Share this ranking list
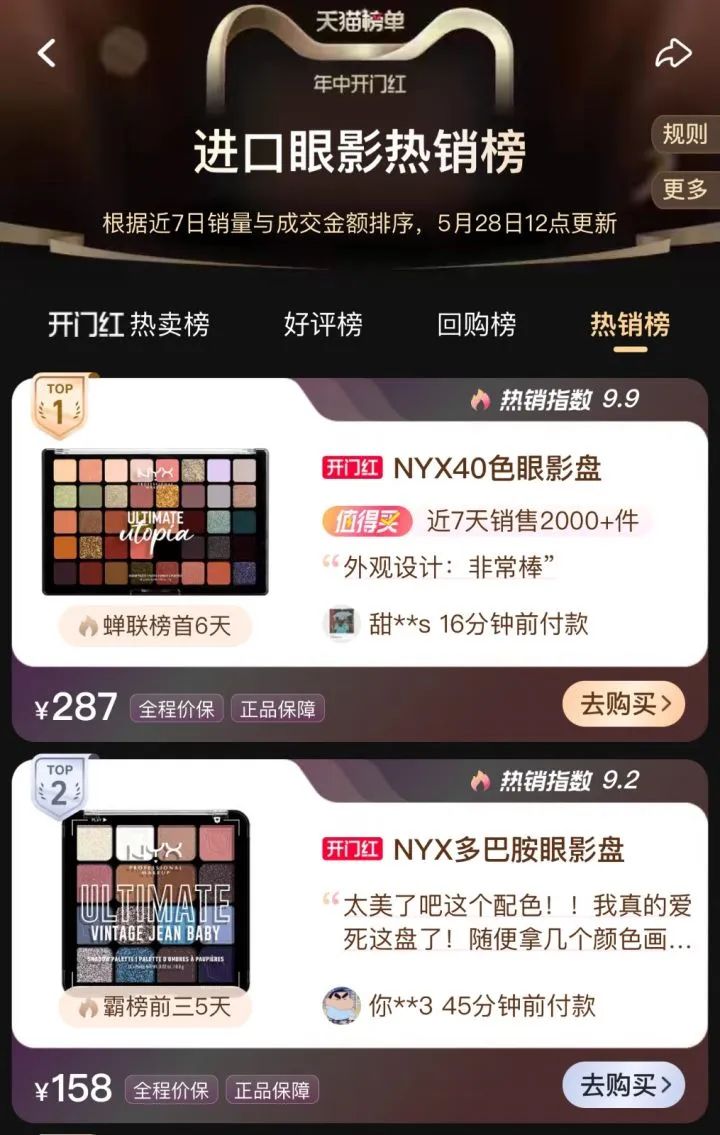Viewport: 720px width, 1135px height. (673, 54)
